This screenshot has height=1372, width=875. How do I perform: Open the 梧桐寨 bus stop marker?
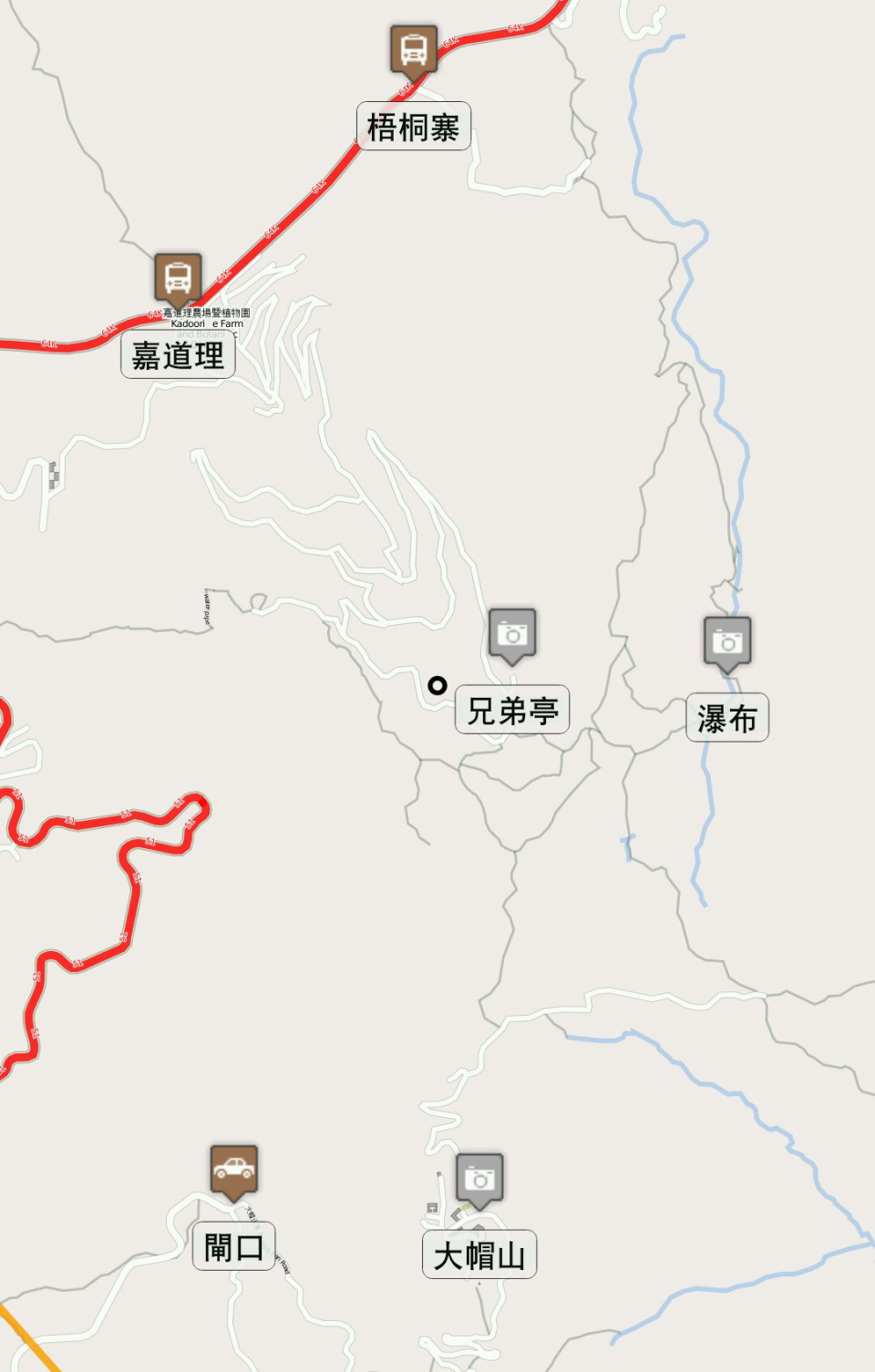pyautogui.click(x=414, y=49)
